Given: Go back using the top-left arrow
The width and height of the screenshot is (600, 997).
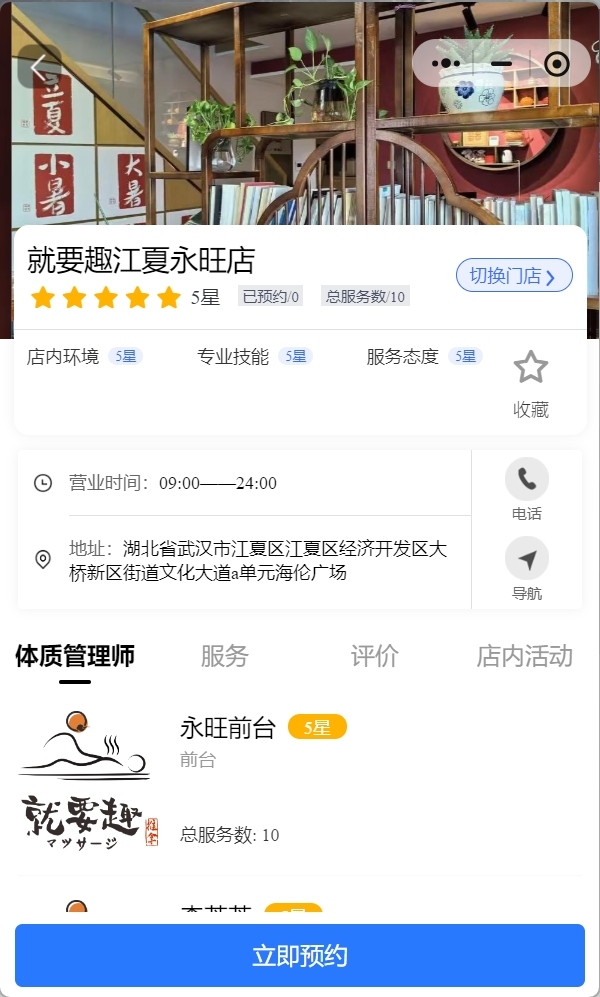Looking at the screenshot, I should click(39, 67).
